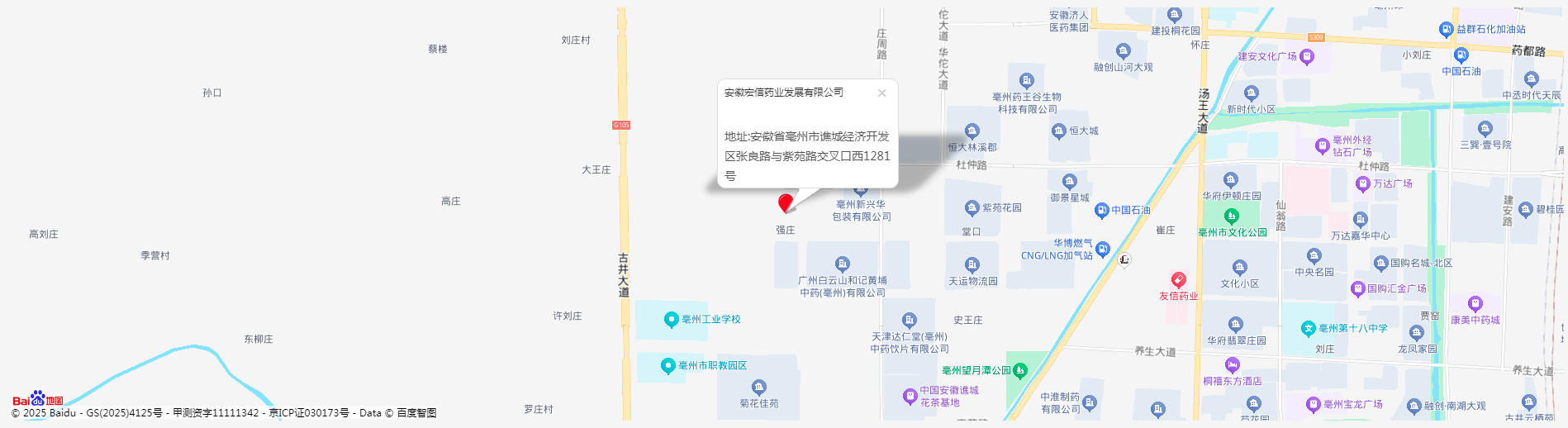The height and width of the screenshot is (428, 1568).
Task: Select the 友信药业 red tag marker
Action: click(x=1179, y=280)
